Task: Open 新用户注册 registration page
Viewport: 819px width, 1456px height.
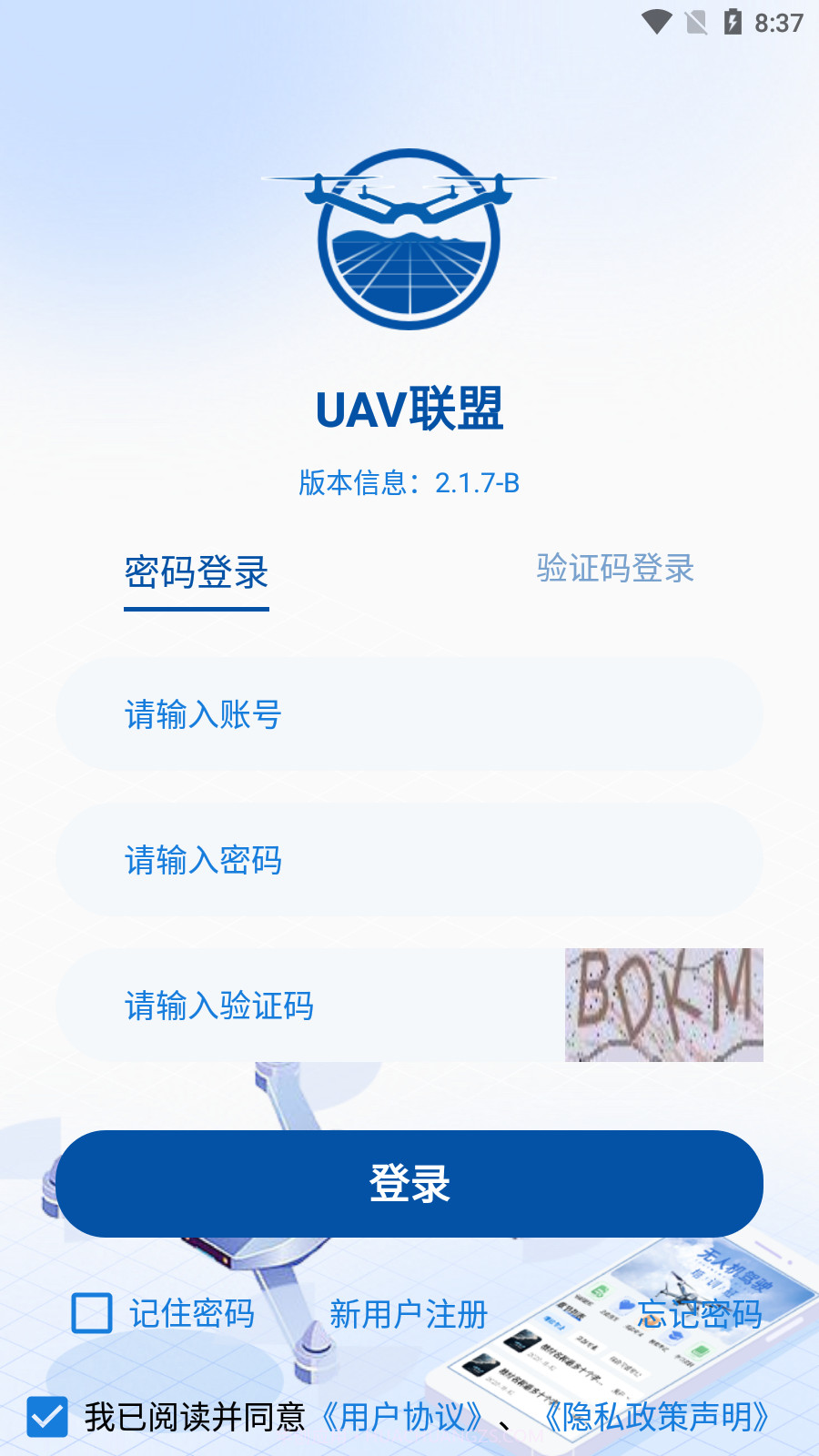Action: coord(410,1314)
